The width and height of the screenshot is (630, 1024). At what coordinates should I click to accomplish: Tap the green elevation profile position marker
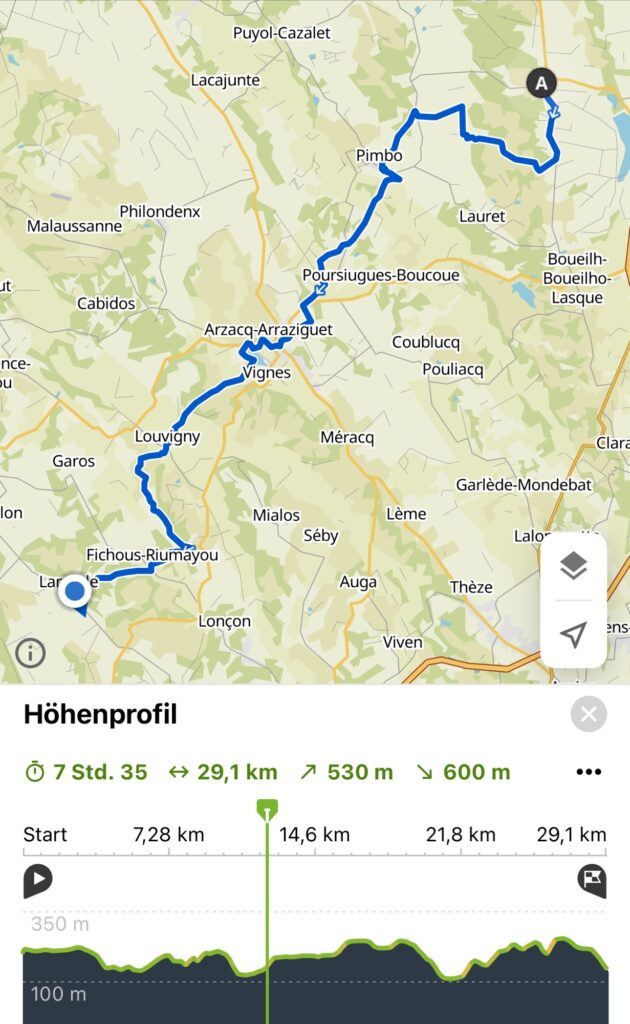(267, 810)
